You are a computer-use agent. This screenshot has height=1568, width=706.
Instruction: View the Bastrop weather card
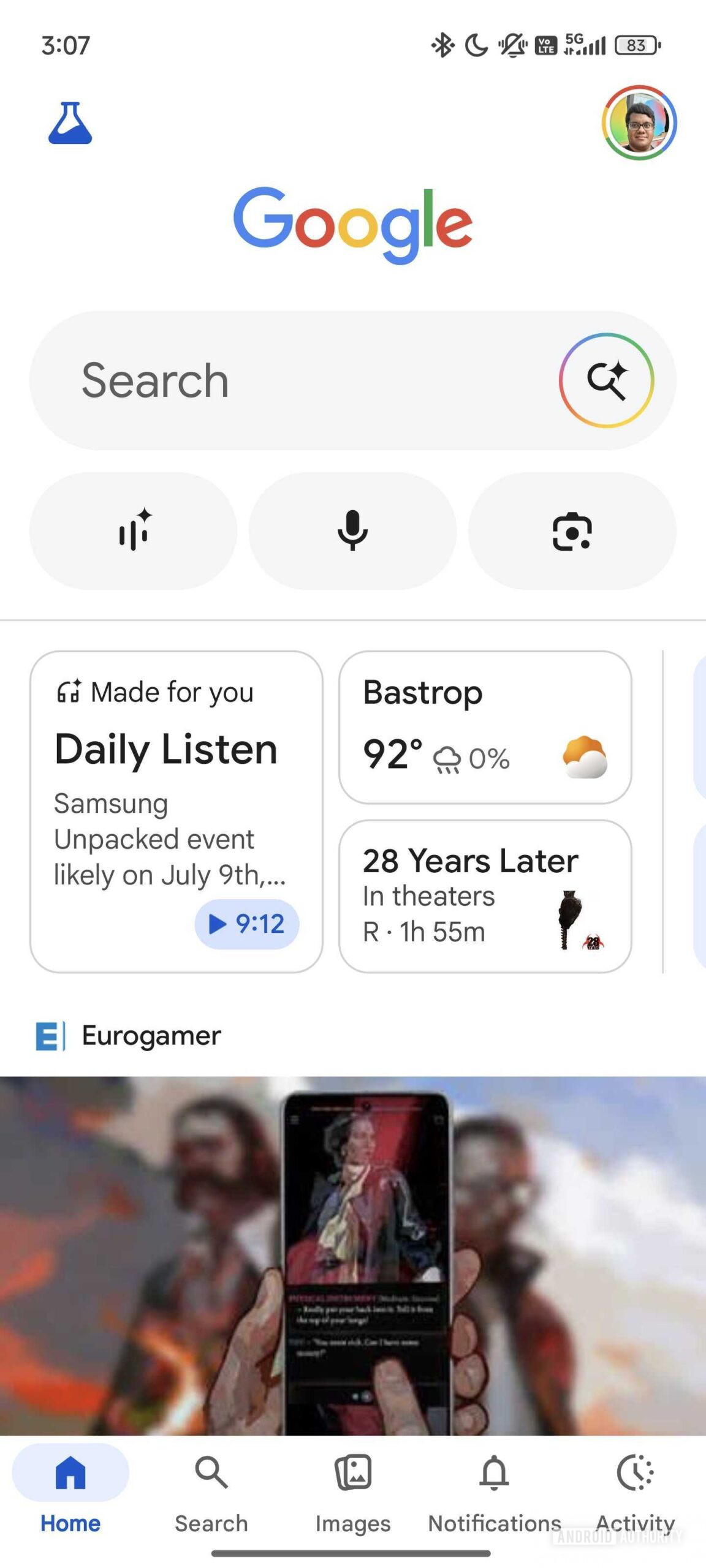(485, 727)
